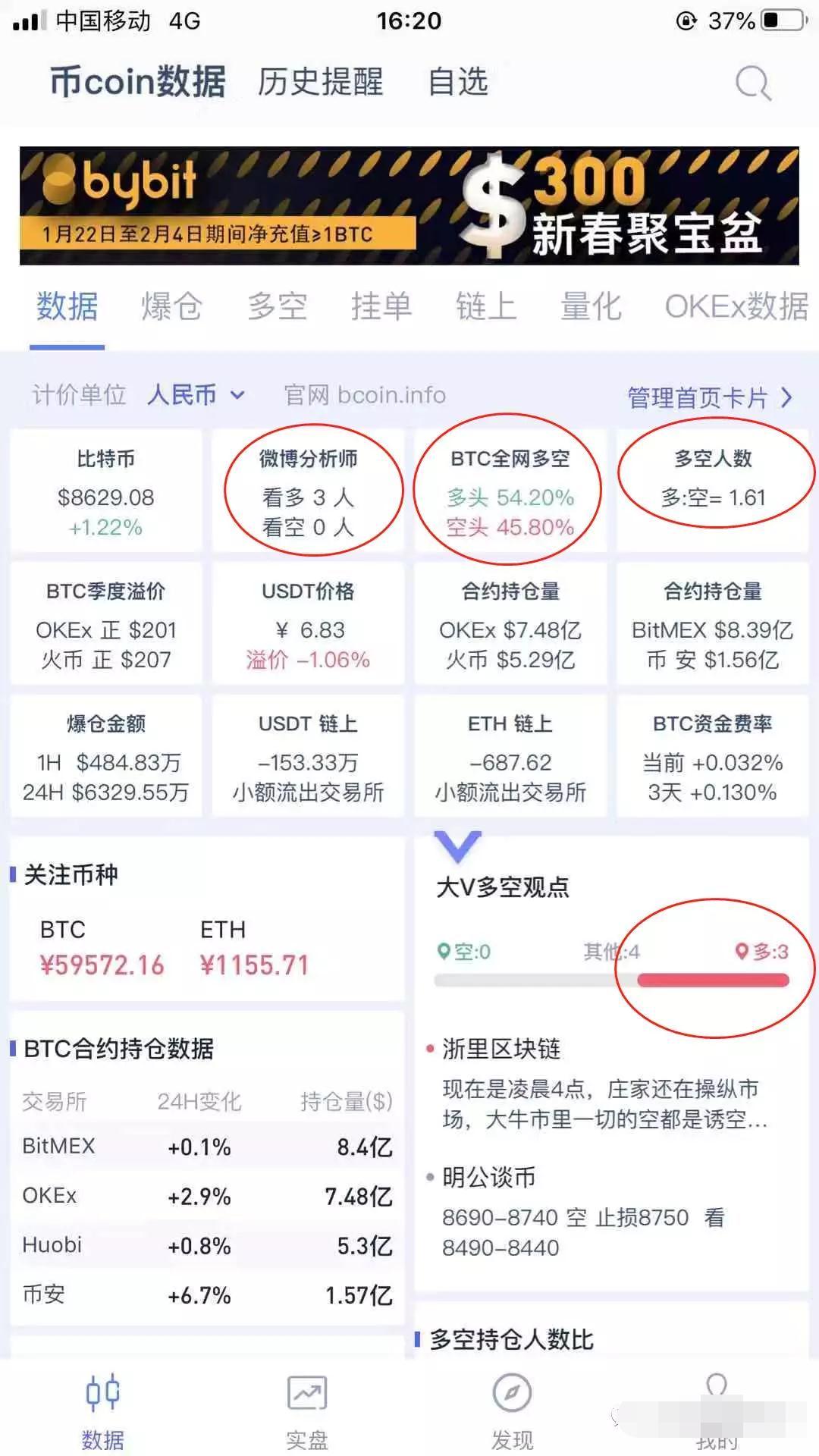Switch to the 爆仓 tab
This screenshot has width=819, height=1456.
coord(172,306)
